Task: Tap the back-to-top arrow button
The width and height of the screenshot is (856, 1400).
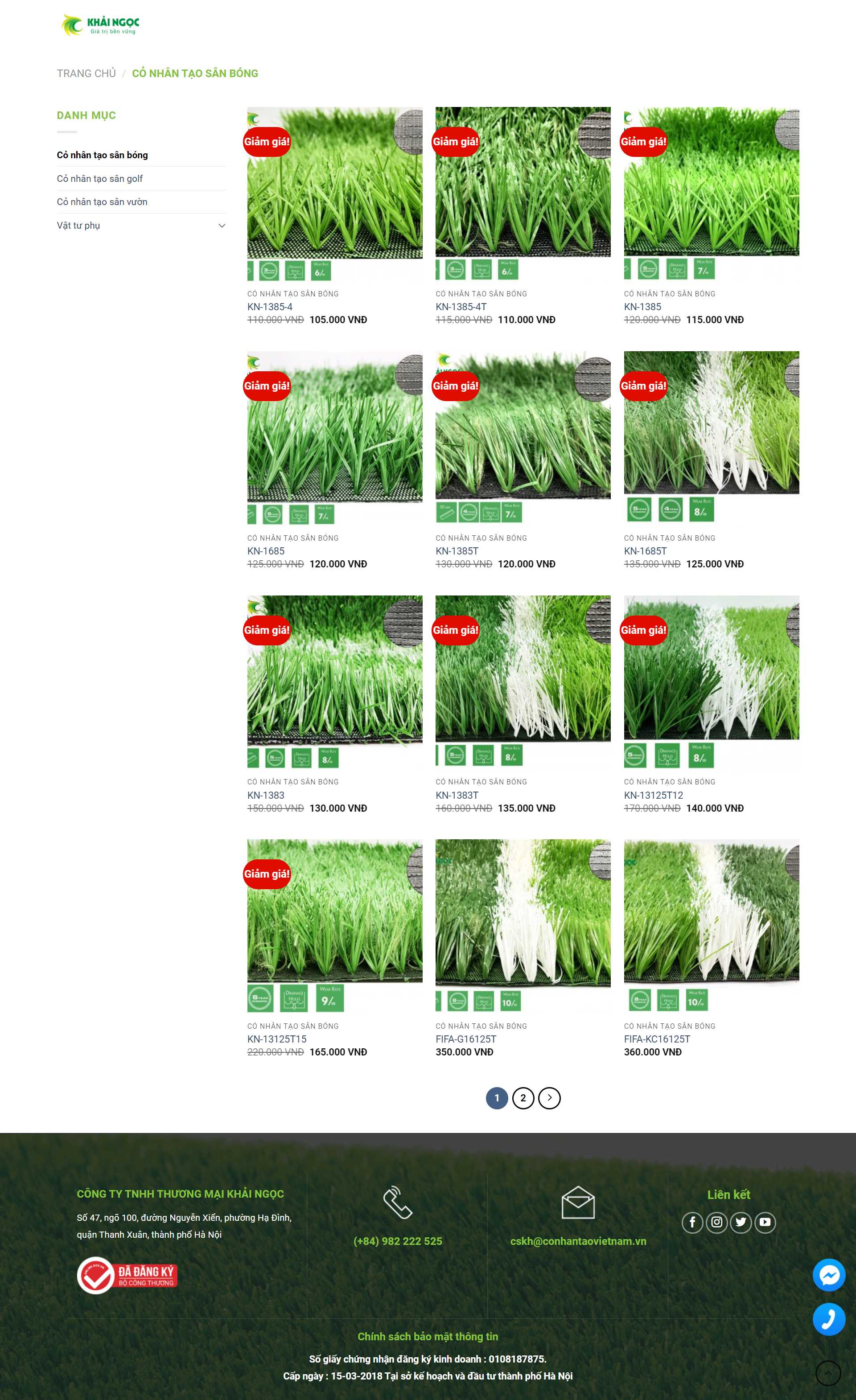Action: (827, 1373)
